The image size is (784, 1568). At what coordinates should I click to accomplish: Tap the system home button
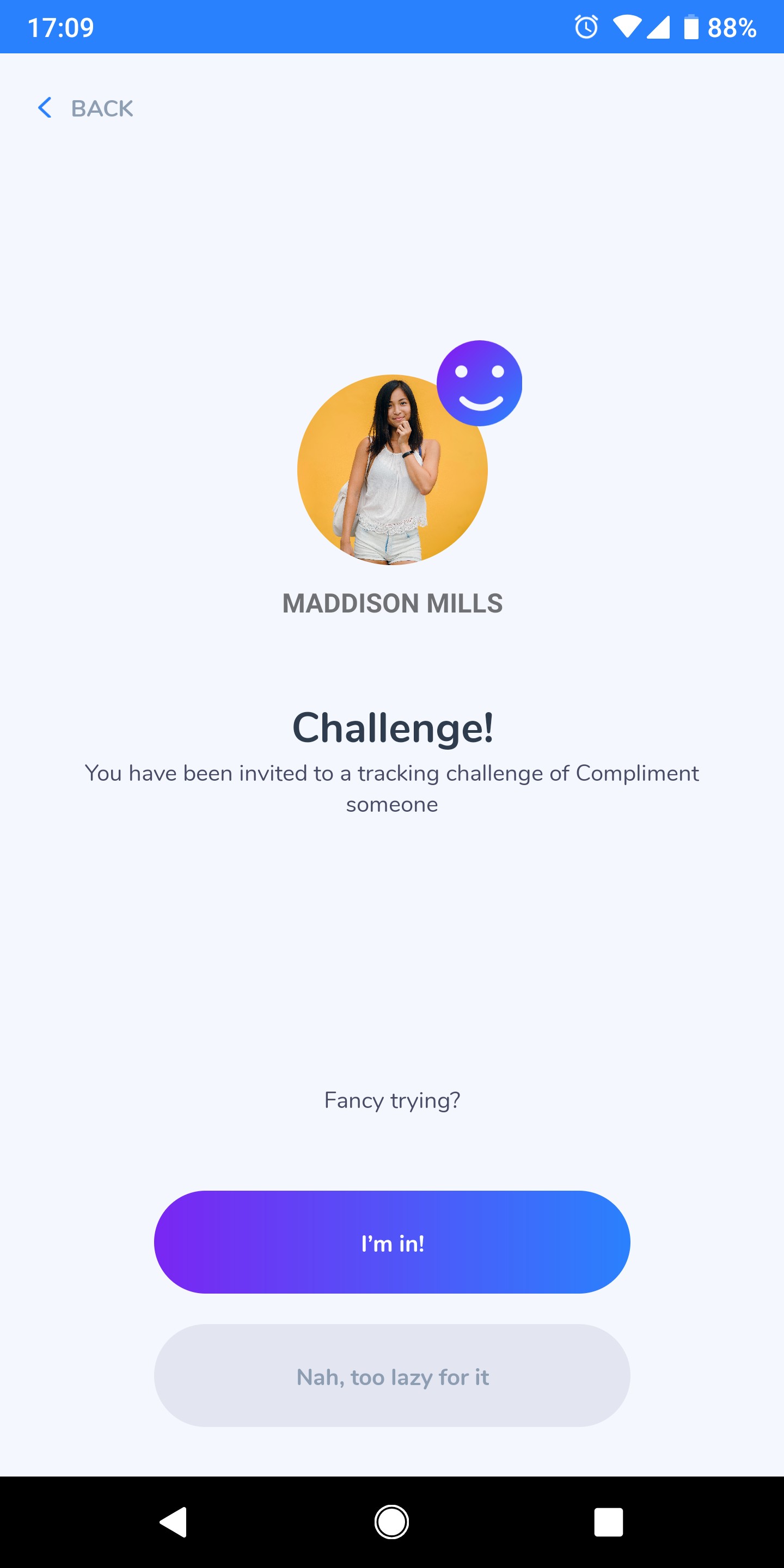click(x=391, y=1522)
